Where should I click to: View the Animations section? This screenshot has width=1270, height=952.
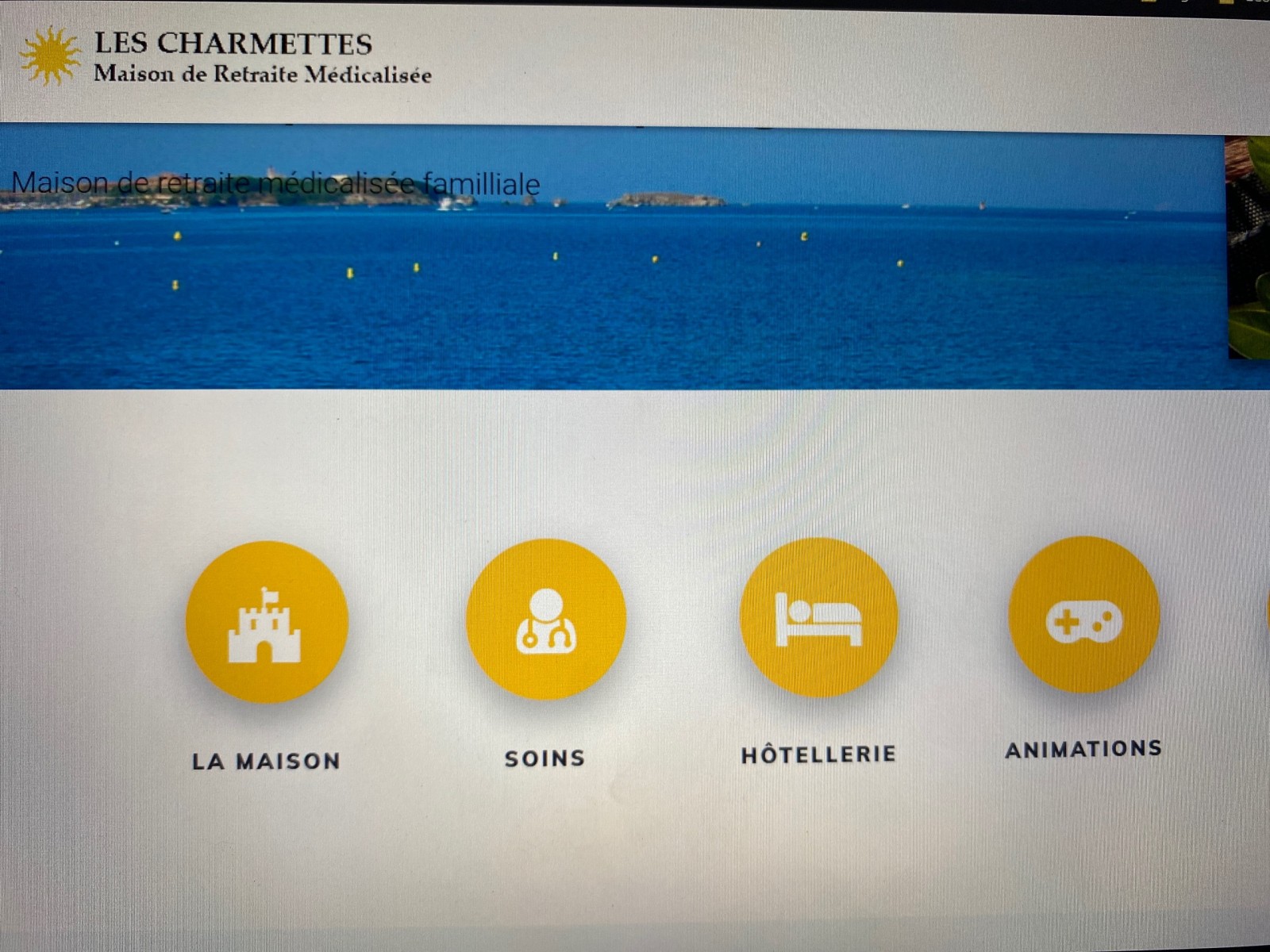[x=1083, y=616]
